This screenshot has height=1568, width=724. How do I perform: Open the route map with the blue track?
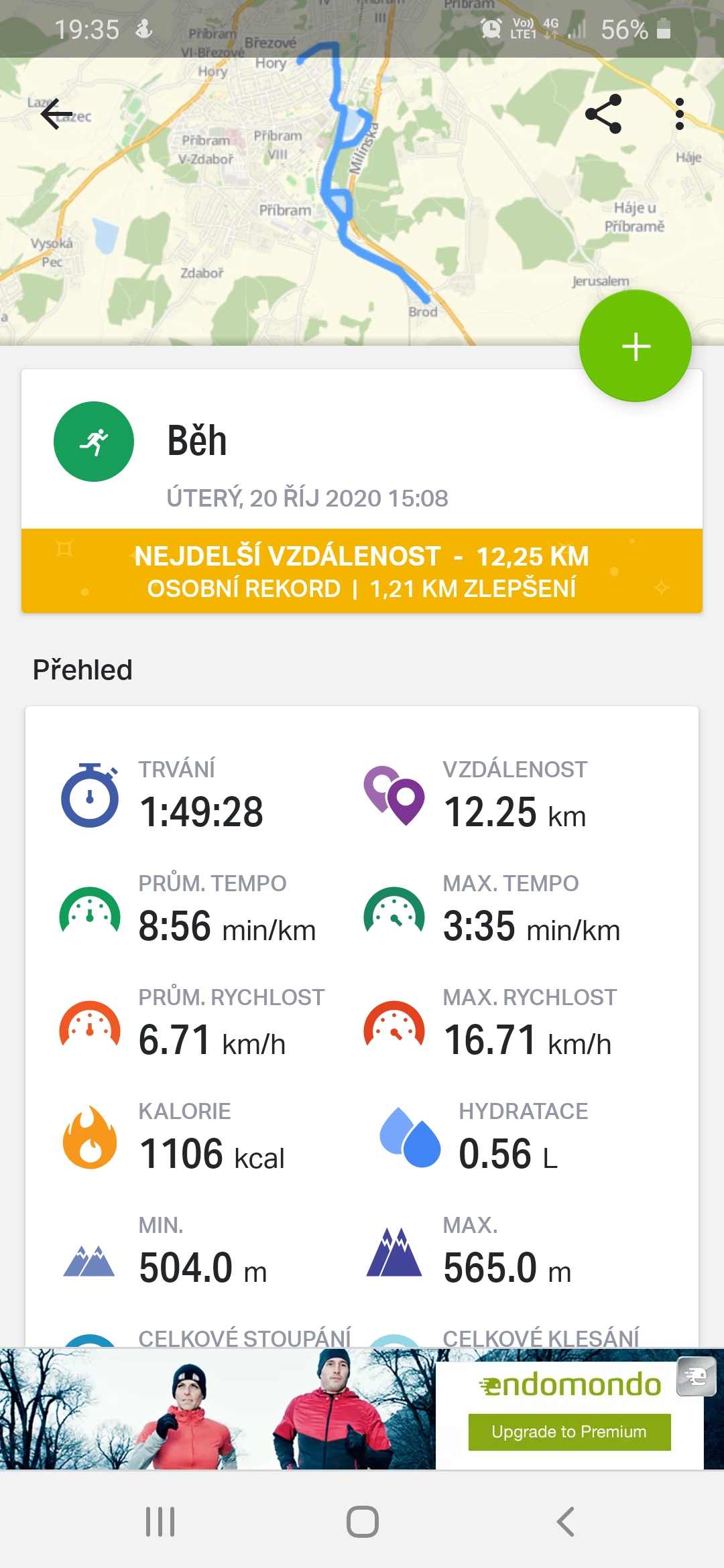tap(362, 201)
